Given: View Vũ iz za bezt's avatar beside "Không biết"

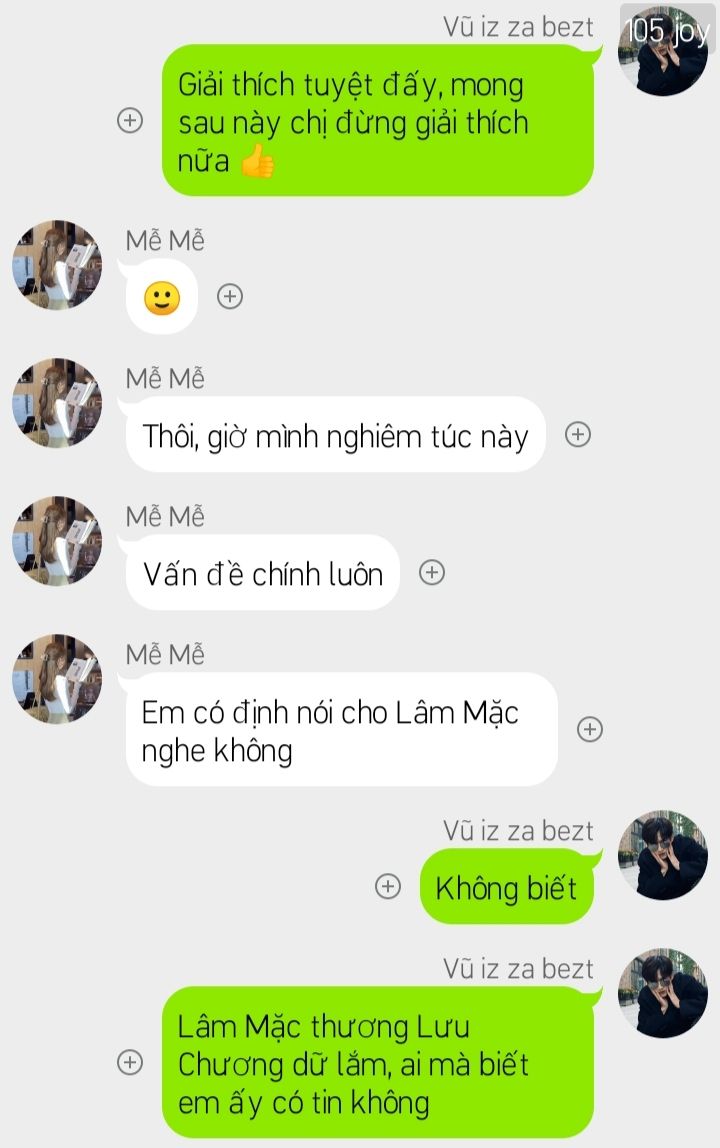Looking at the screenshot, I should pyautogui.click(x=662, y=855).
